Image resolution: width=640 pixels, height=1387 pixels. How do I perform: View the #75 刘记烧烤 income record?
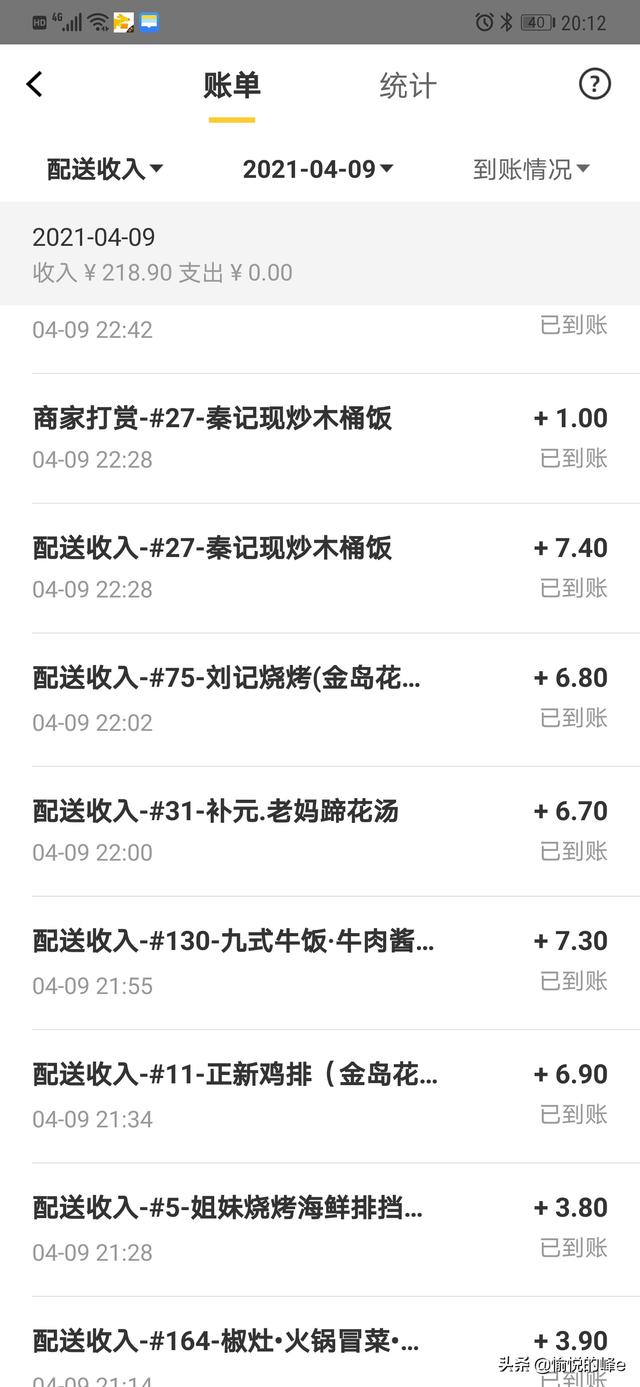pyautogui.click(x=320, y=699)
